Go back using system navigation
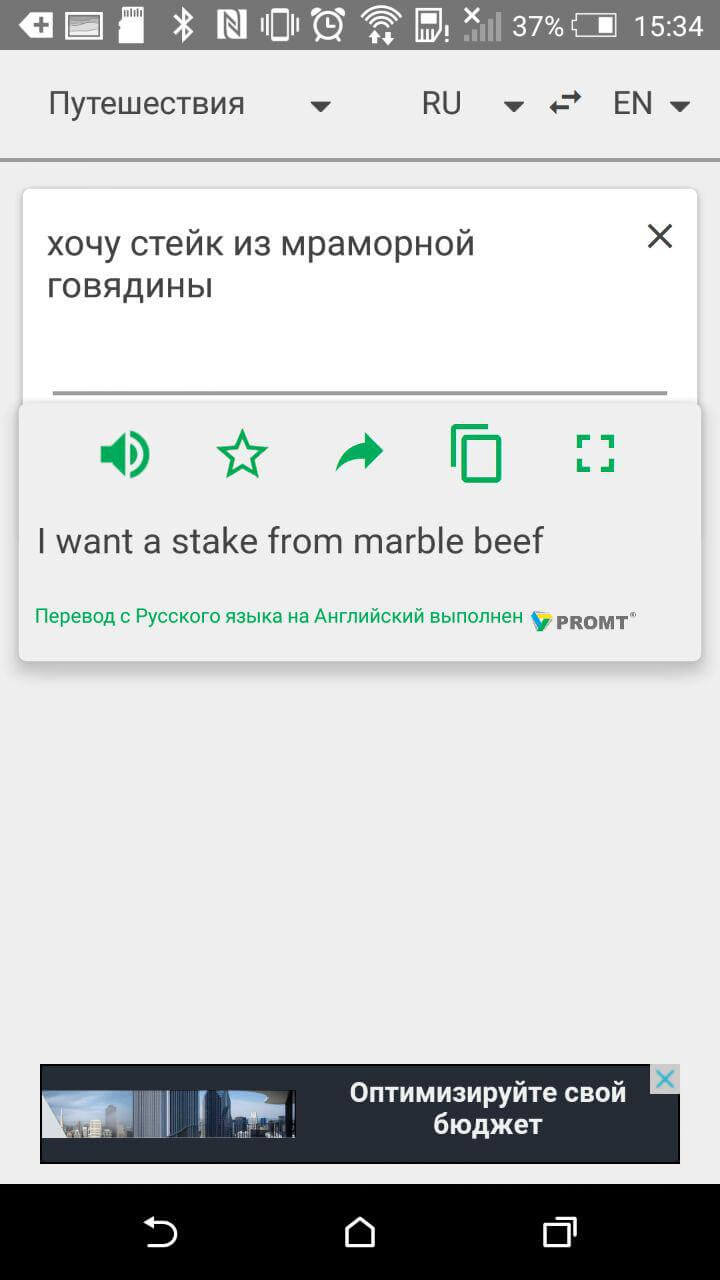The image size is (720, 1280). click(x=160, y=1232)
